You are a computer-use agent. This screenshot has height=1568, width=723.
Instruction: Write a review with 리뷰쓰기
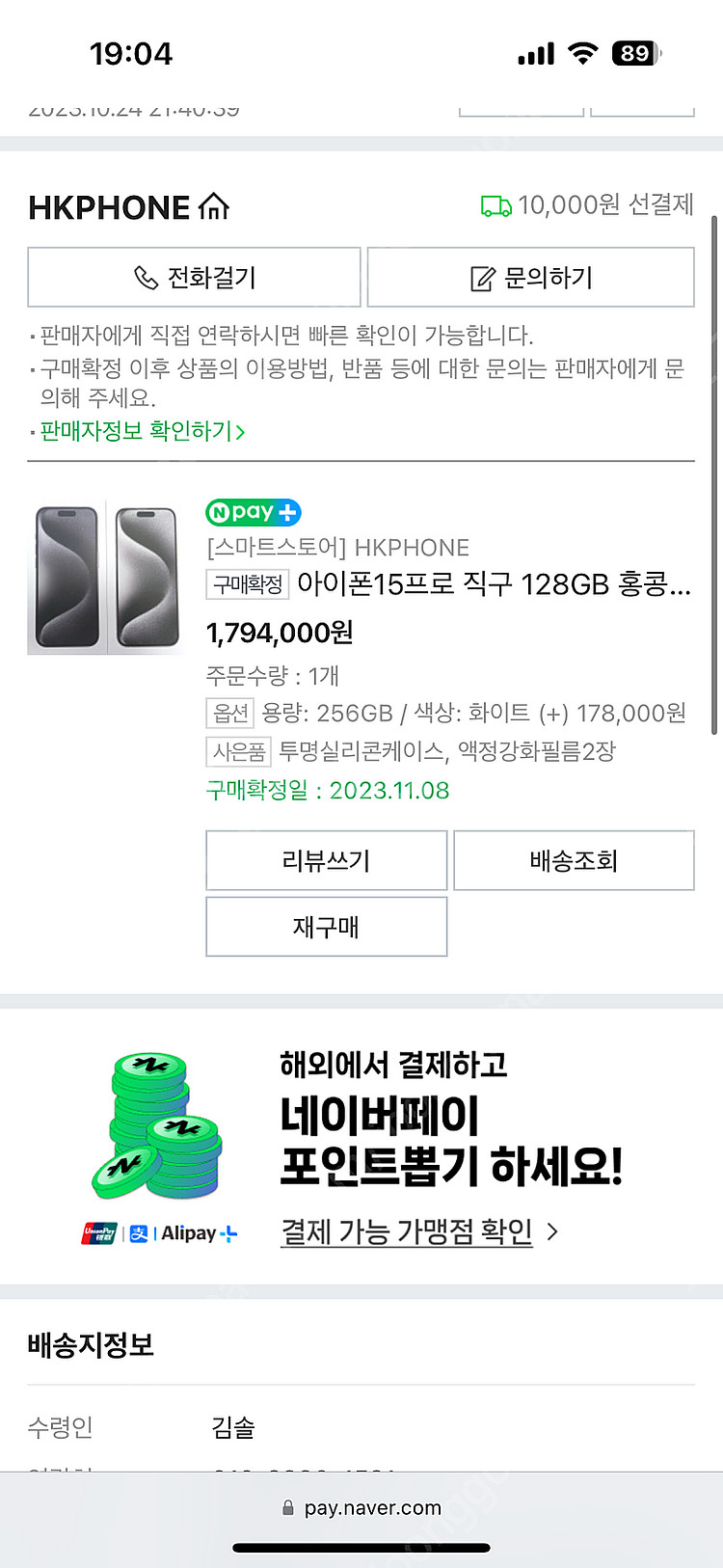(x=327, y=860)
